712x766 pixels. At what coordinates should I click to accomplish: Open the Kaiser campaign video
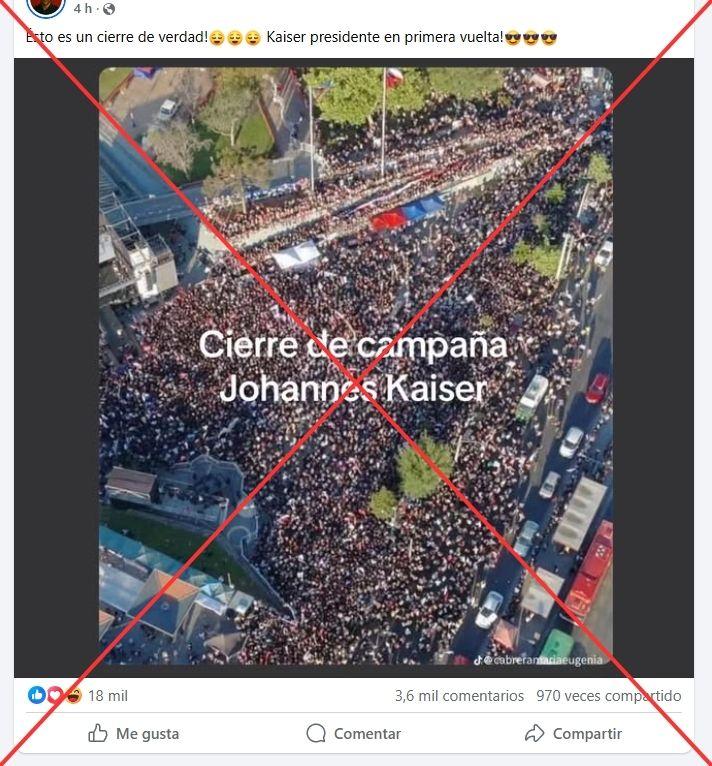pos(355,368)
